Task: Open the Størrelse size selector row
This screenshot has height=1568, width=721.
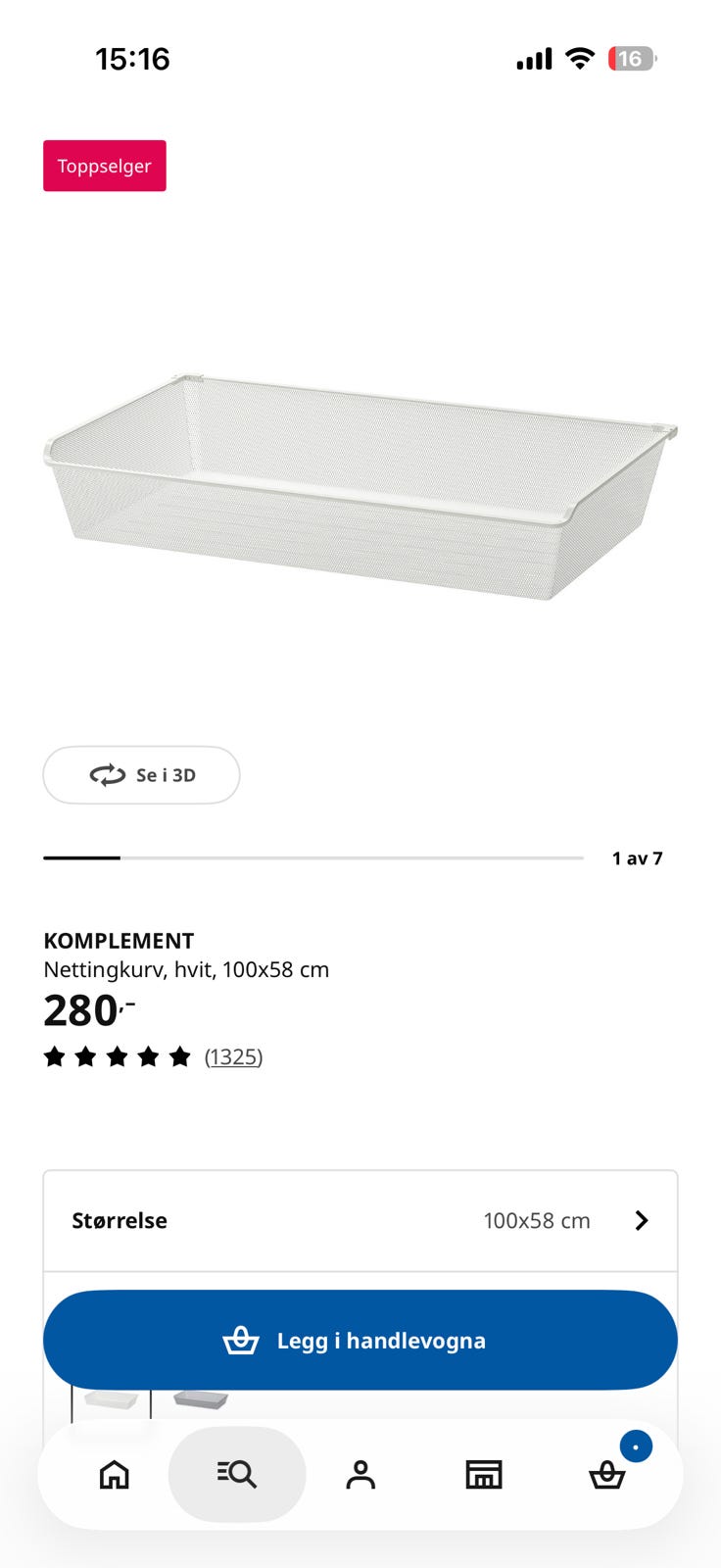Action: 360,1221
